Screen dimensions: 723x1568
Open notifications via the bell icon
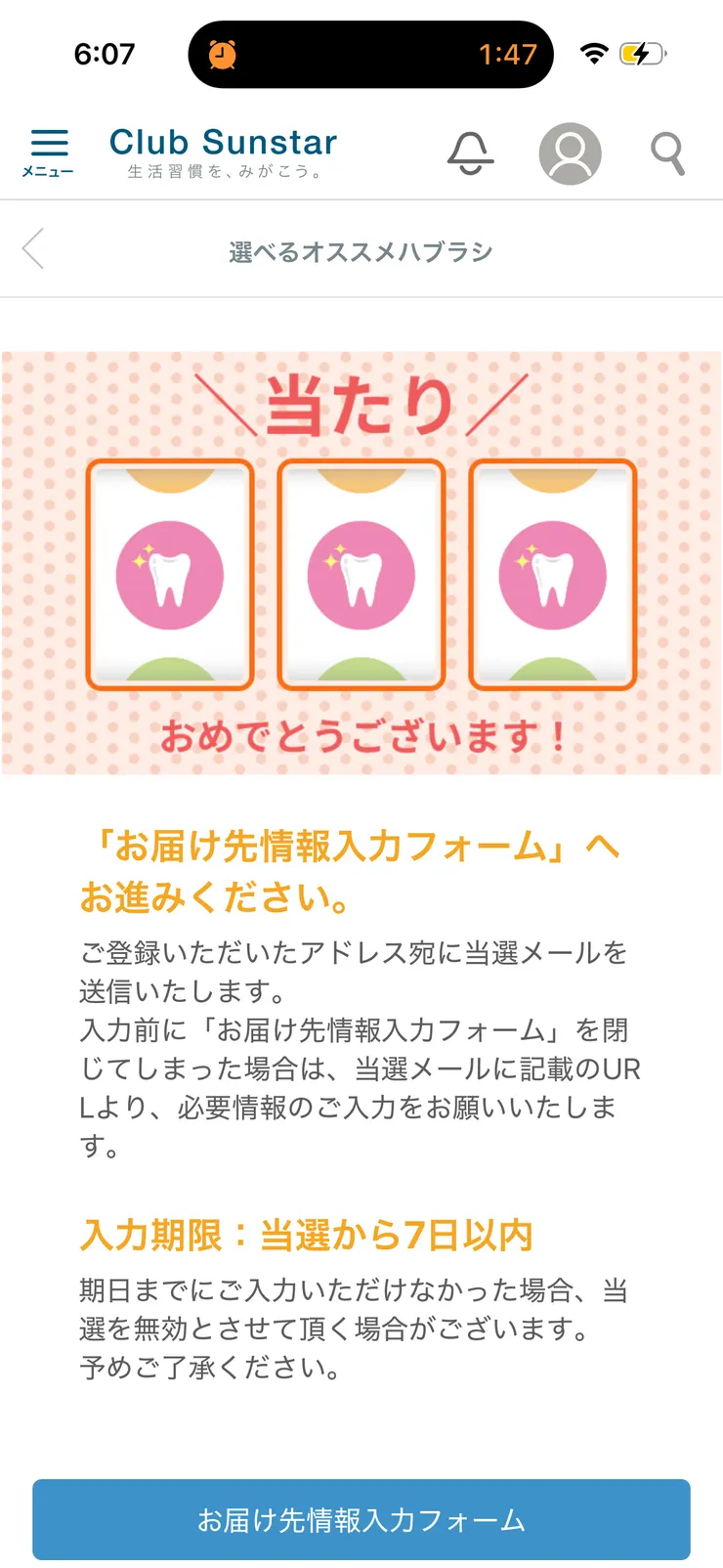[471, 153]
